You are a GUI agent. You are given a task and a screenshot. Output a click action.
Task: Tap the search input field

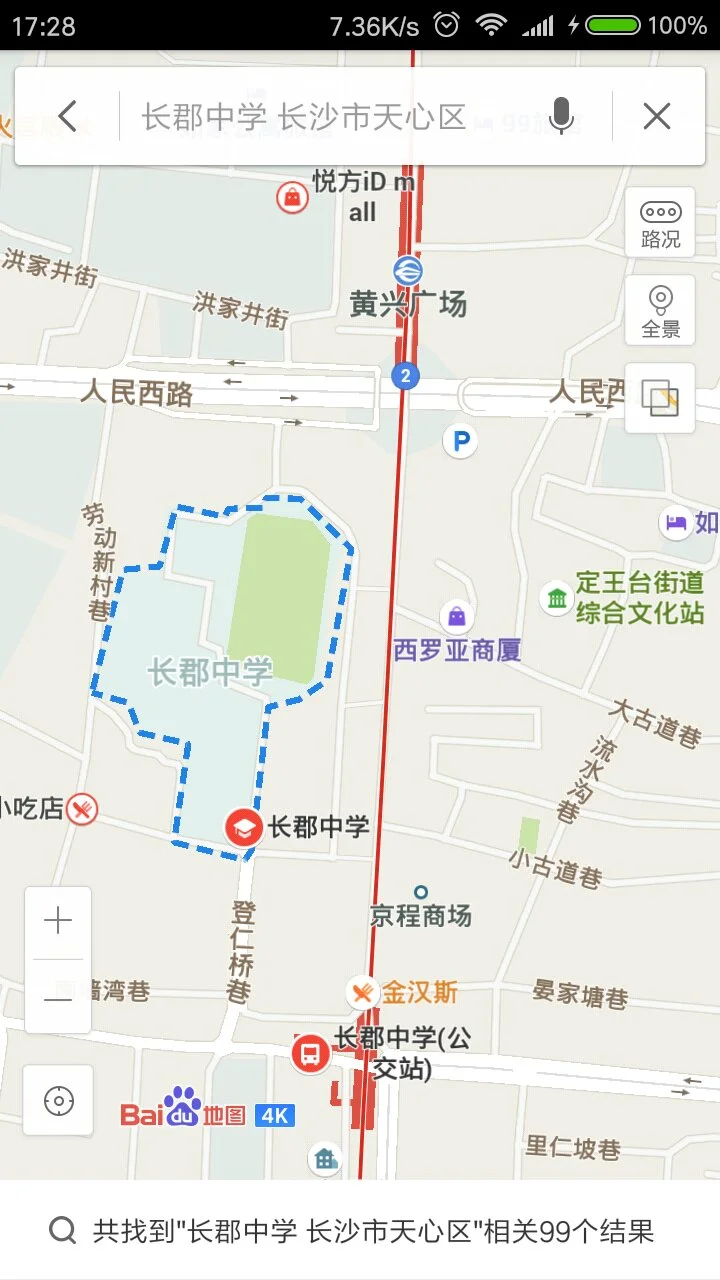pyautogui.click(x=300, y=115)
